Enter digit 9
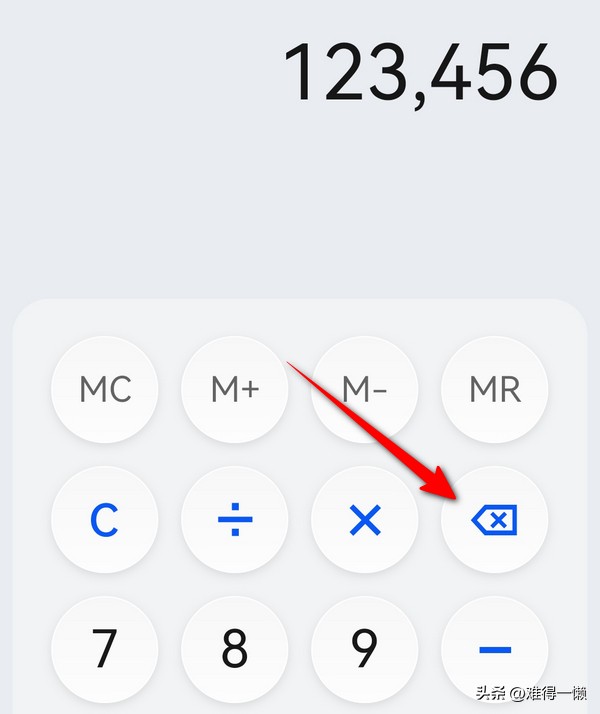 pos(365,649)
